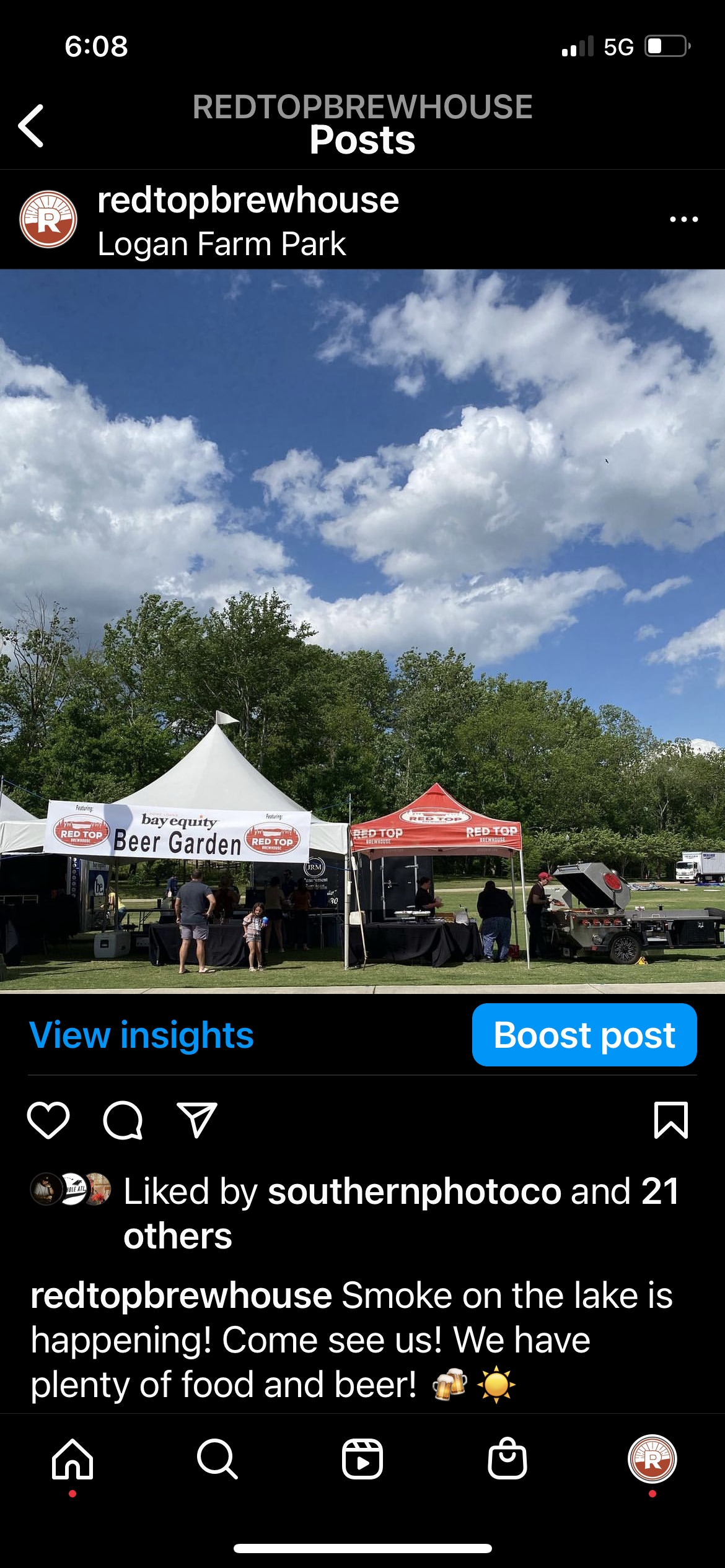Go back to the previous screen
The height and width of the screenshot is (1568, 725).
(x=31, y=126)
